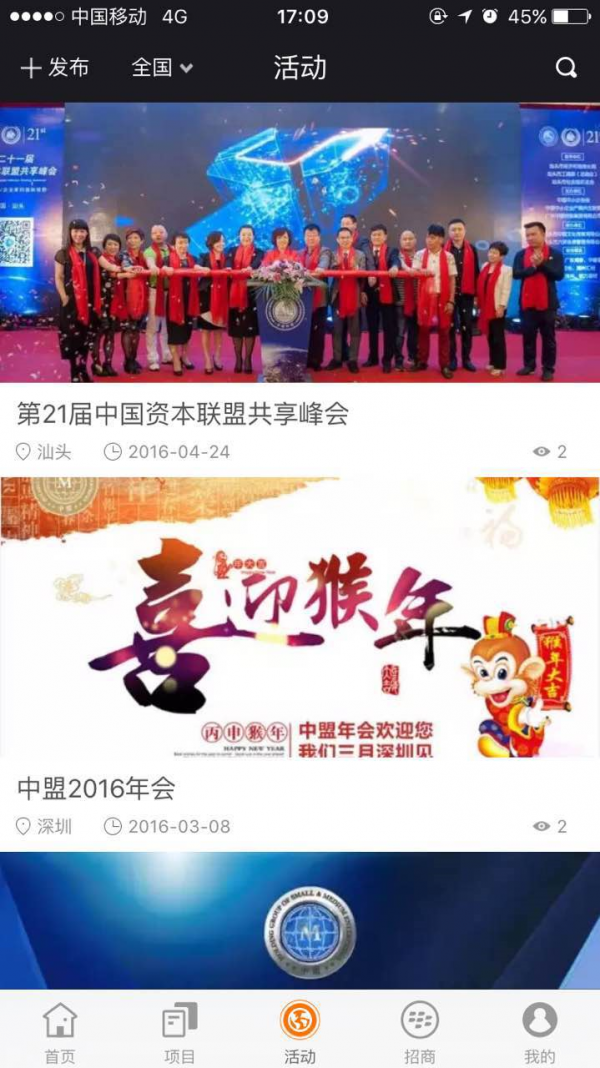Switch to the 项目 tab
The height and width of the screenshot is (1068, 600).
(x=180, y=1032)
